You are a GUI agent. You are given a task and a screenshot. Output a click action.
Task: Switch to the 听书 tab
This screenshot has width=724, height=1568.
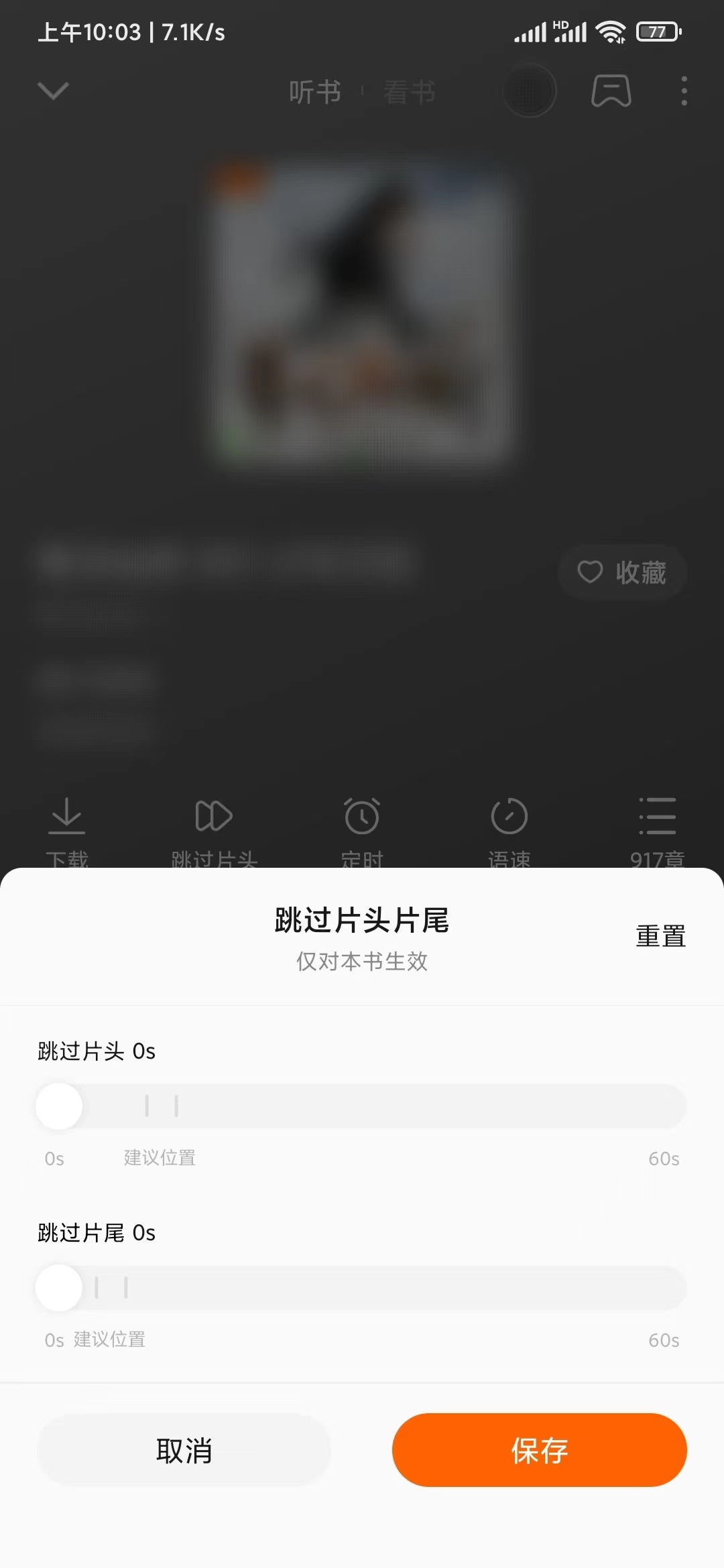click(315, 92)
